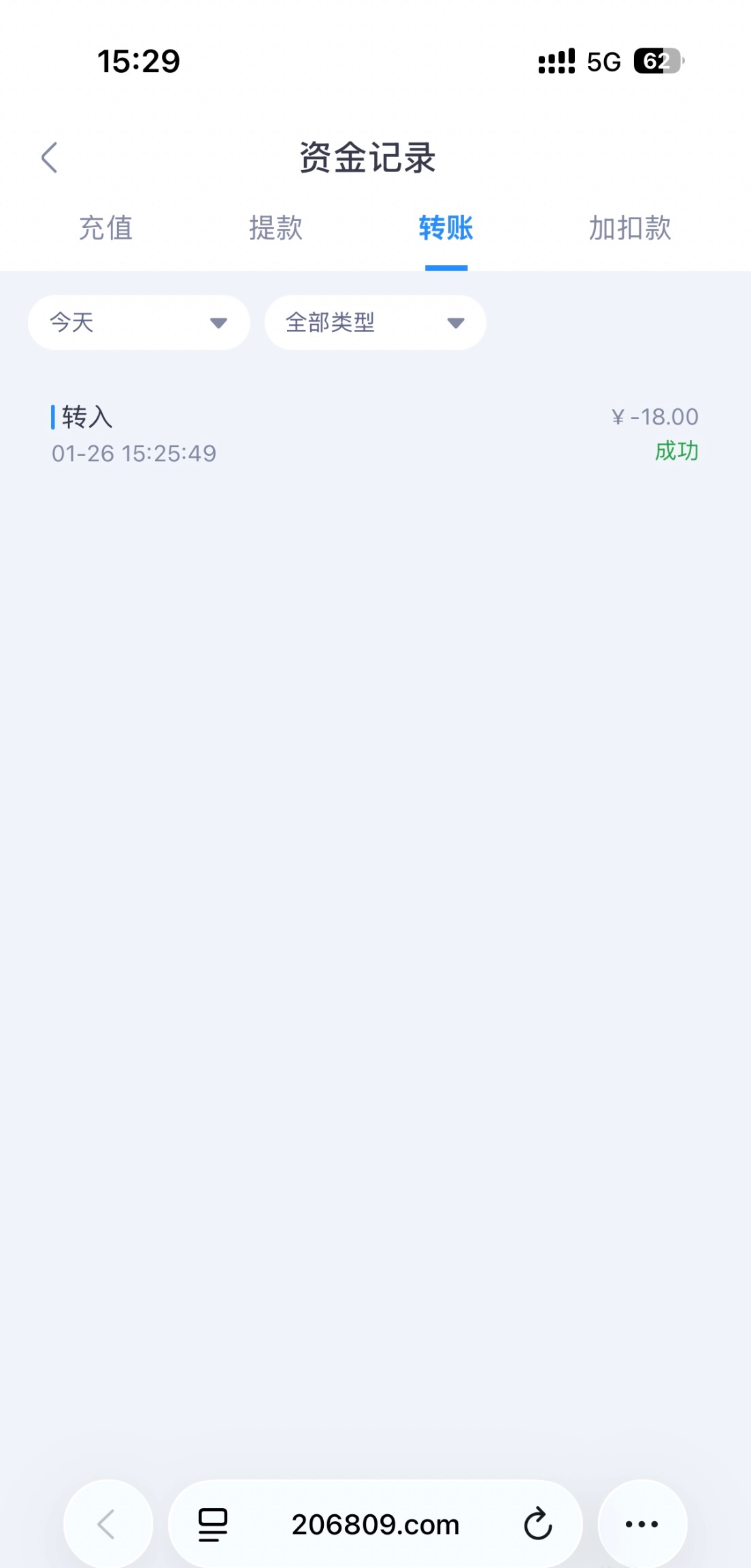Select the 转账 tab
751x1568 pixels.
pyautogui.click(x=446, y=228)
